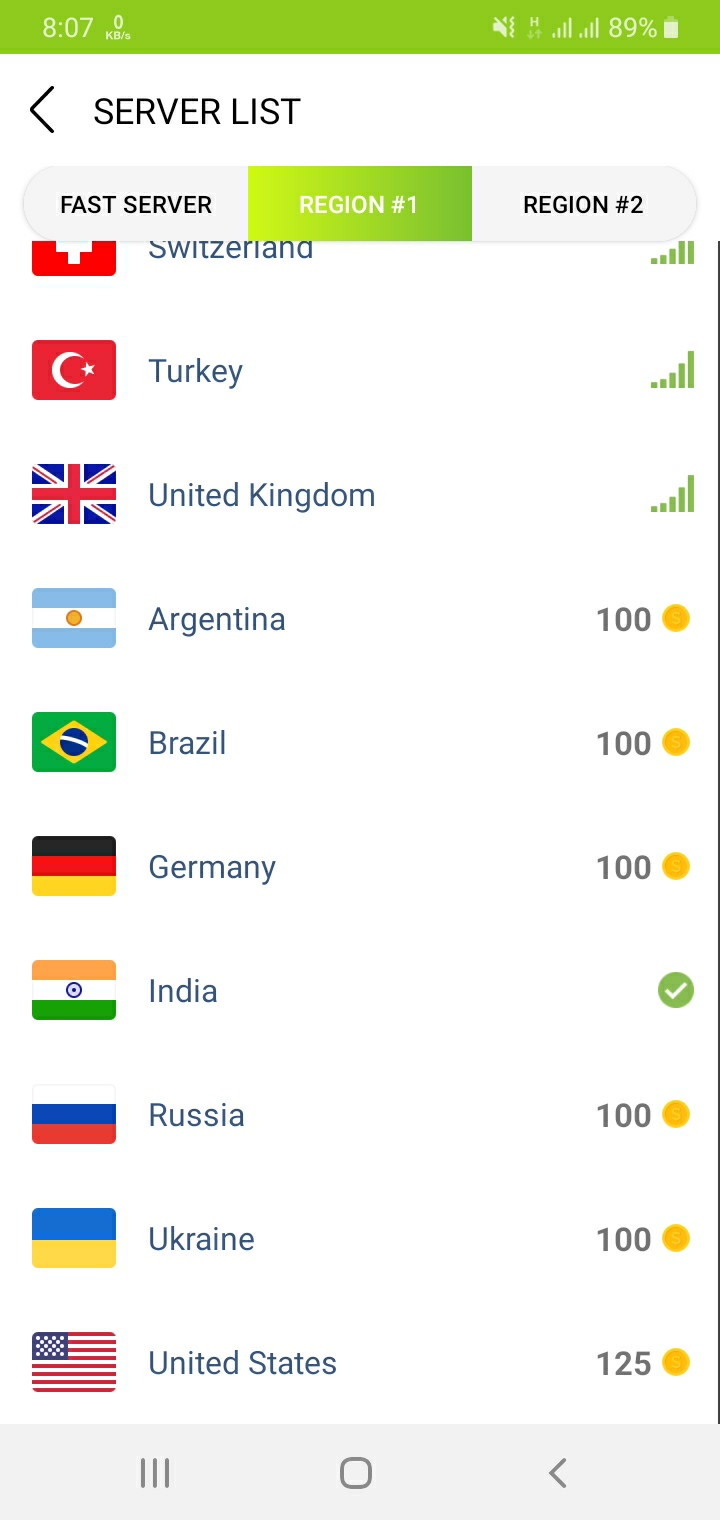Viewport: 720px width, 1520px height.
Task: Select the Russia server
Action: pyautogui.click(x=360, y=1114)
